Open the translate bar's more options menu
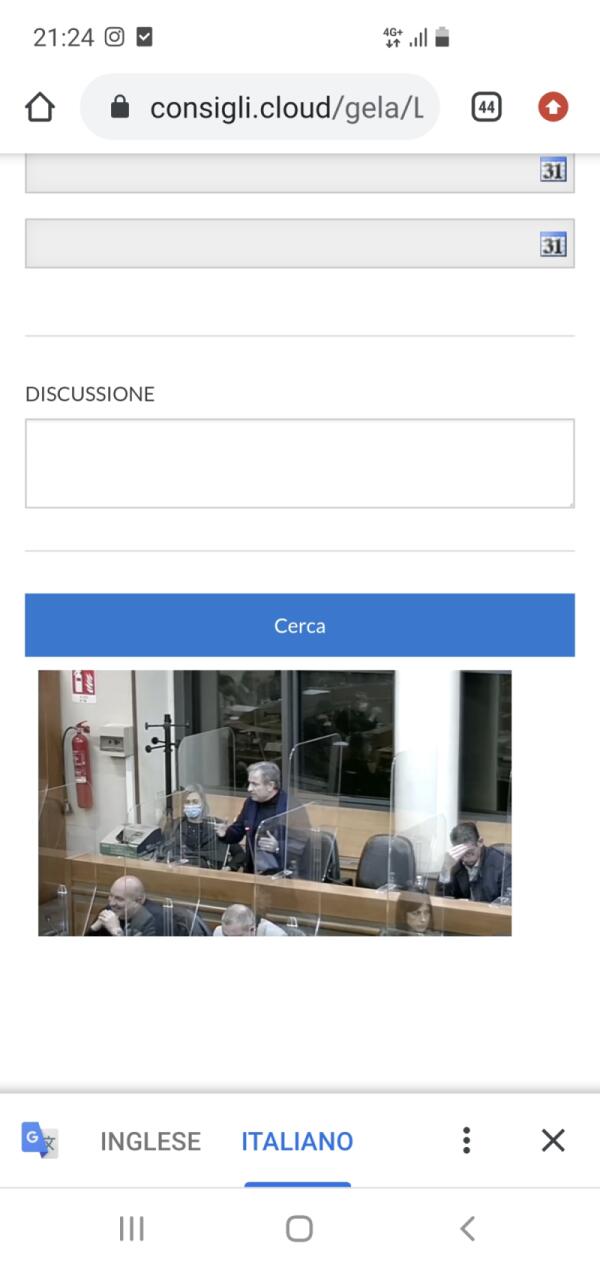600x1267 pixels. point(466,1140)
